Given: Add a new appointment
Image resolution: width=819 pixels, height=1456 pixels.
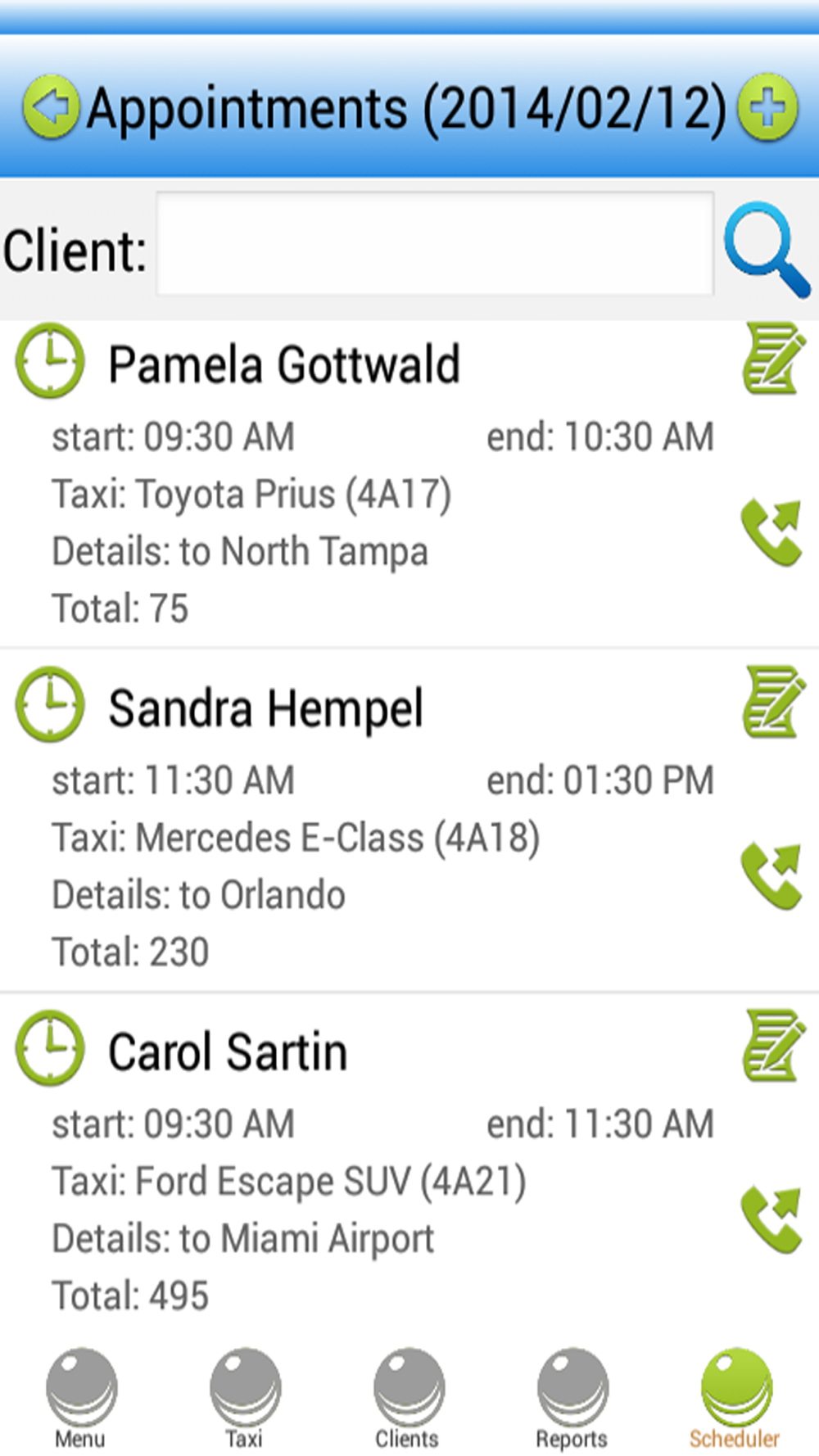Looking at the screenshot, I should [x=767, y=107].
